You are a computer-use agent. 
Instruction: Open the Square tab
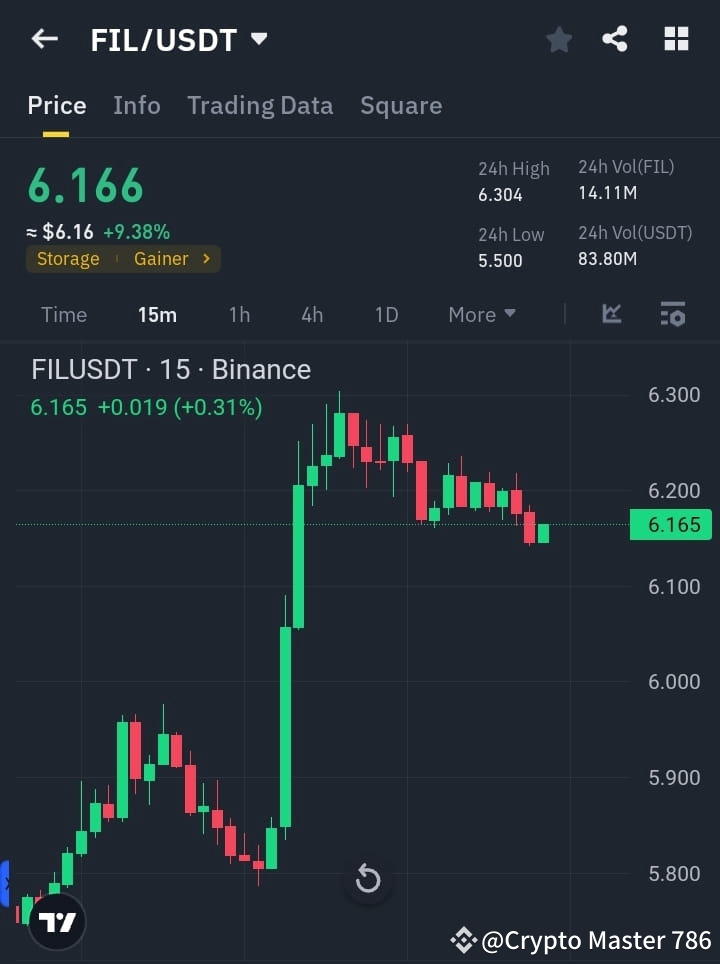coord(400,105)
